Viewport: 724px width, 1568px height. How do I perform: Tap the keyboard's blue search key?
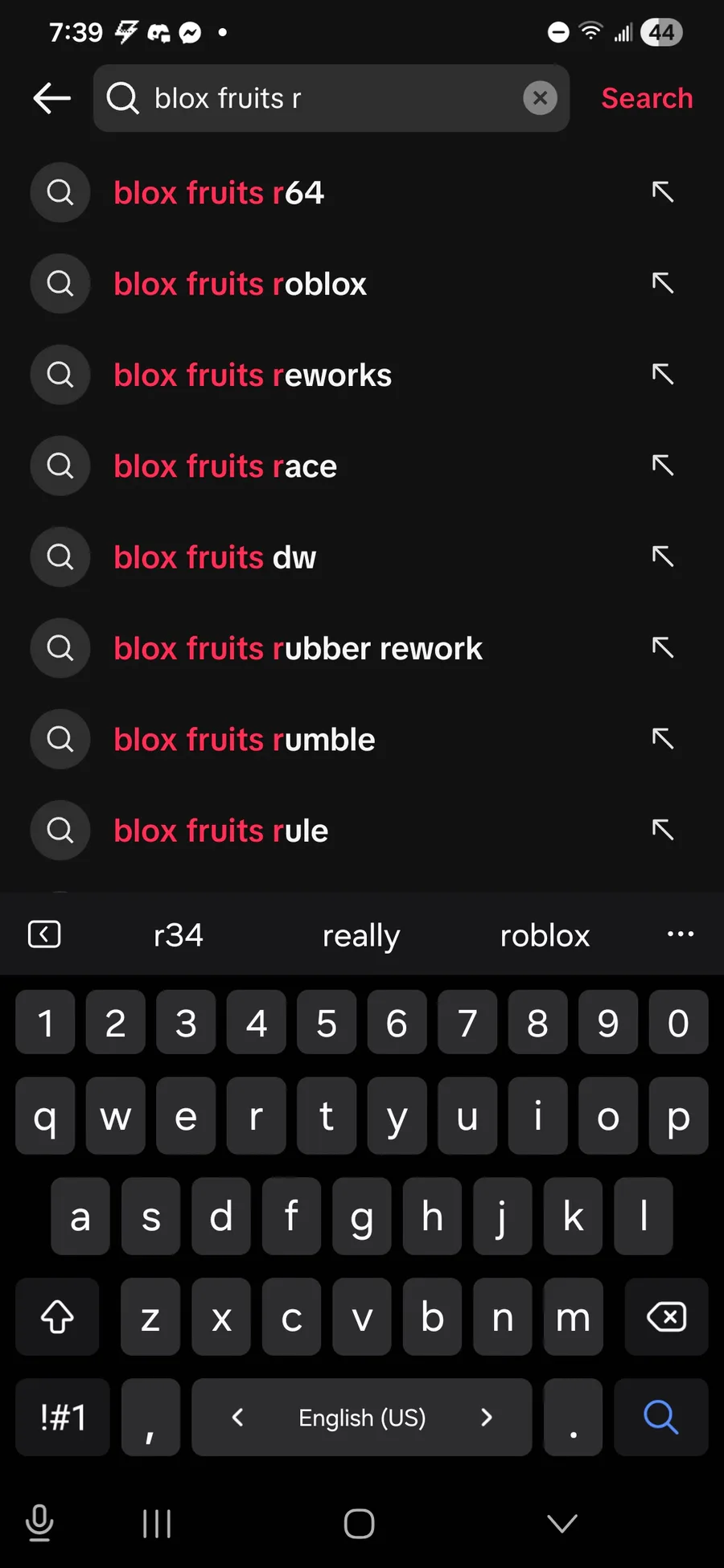click(x=660, y=1417)
